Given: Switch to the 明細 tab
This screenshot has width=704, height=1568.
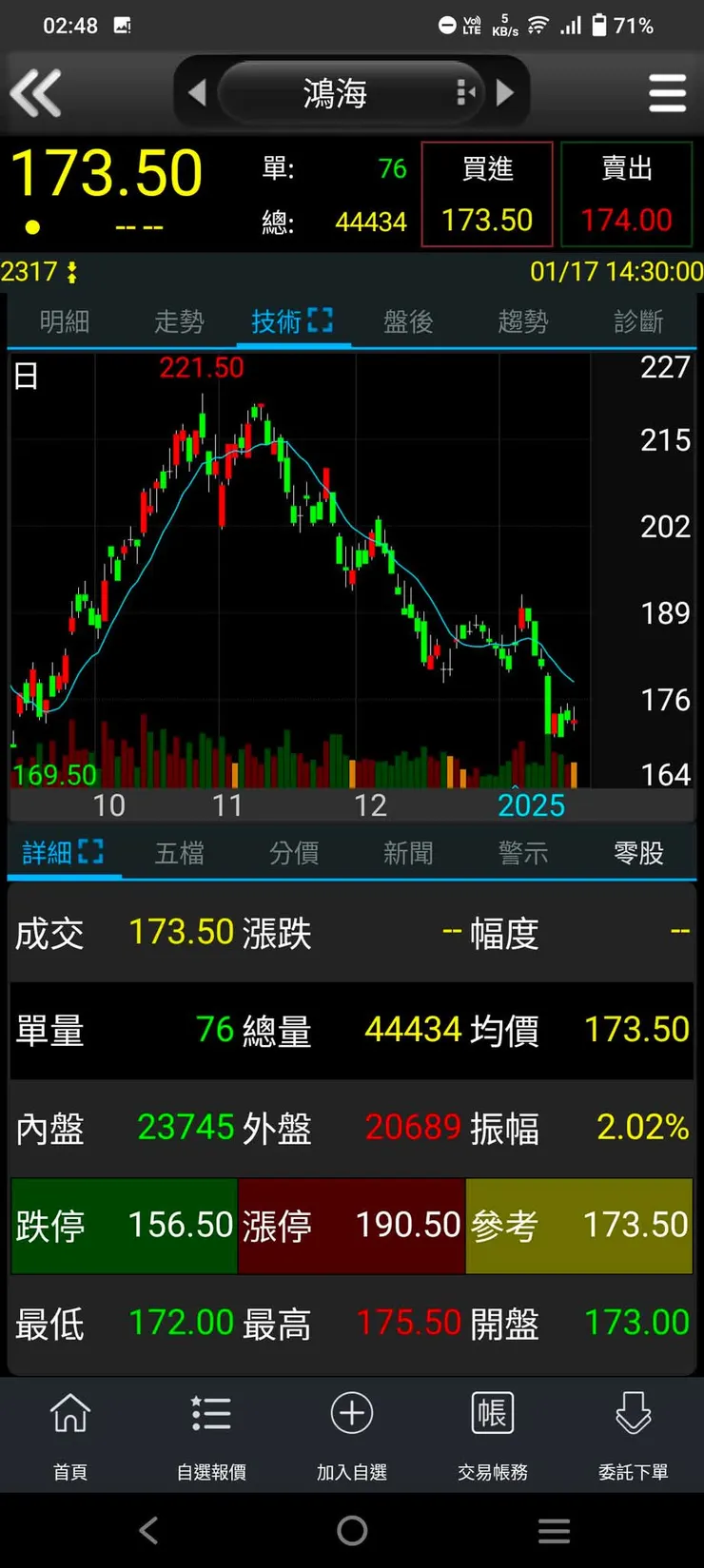Looking at the screenshot, I should pyautogui.click(x=65, y=321).
